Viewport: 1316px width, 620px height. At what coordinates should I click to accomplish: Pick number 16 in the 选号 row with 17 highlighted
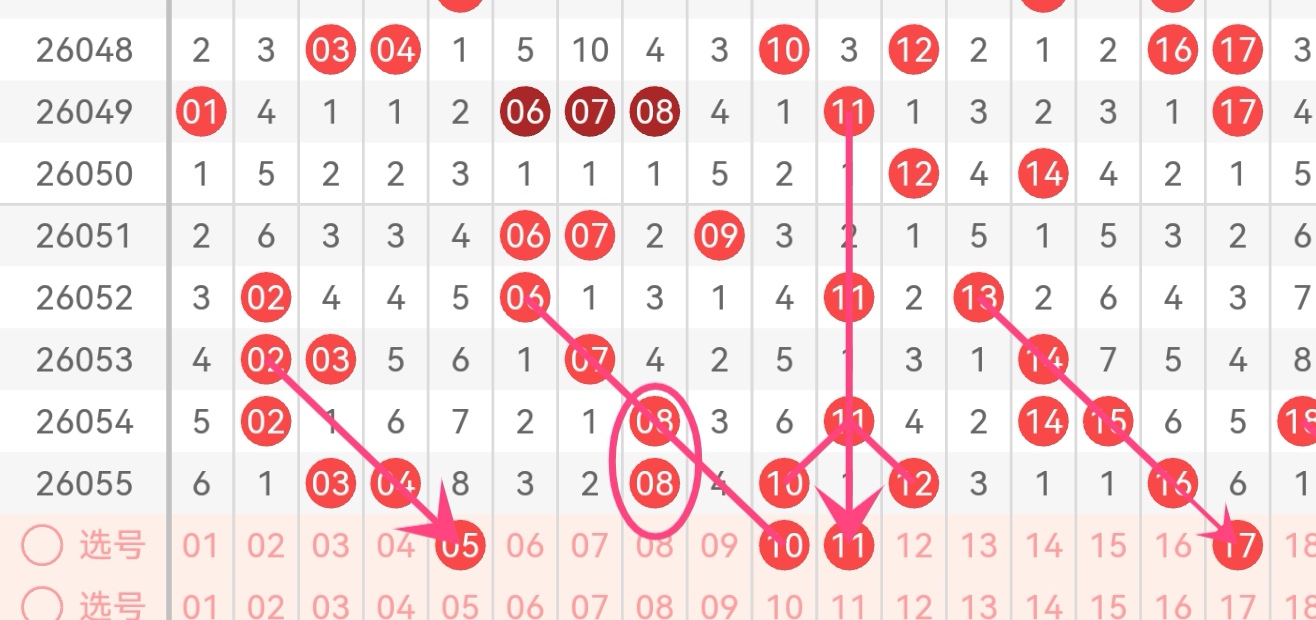coord(1172,546)
